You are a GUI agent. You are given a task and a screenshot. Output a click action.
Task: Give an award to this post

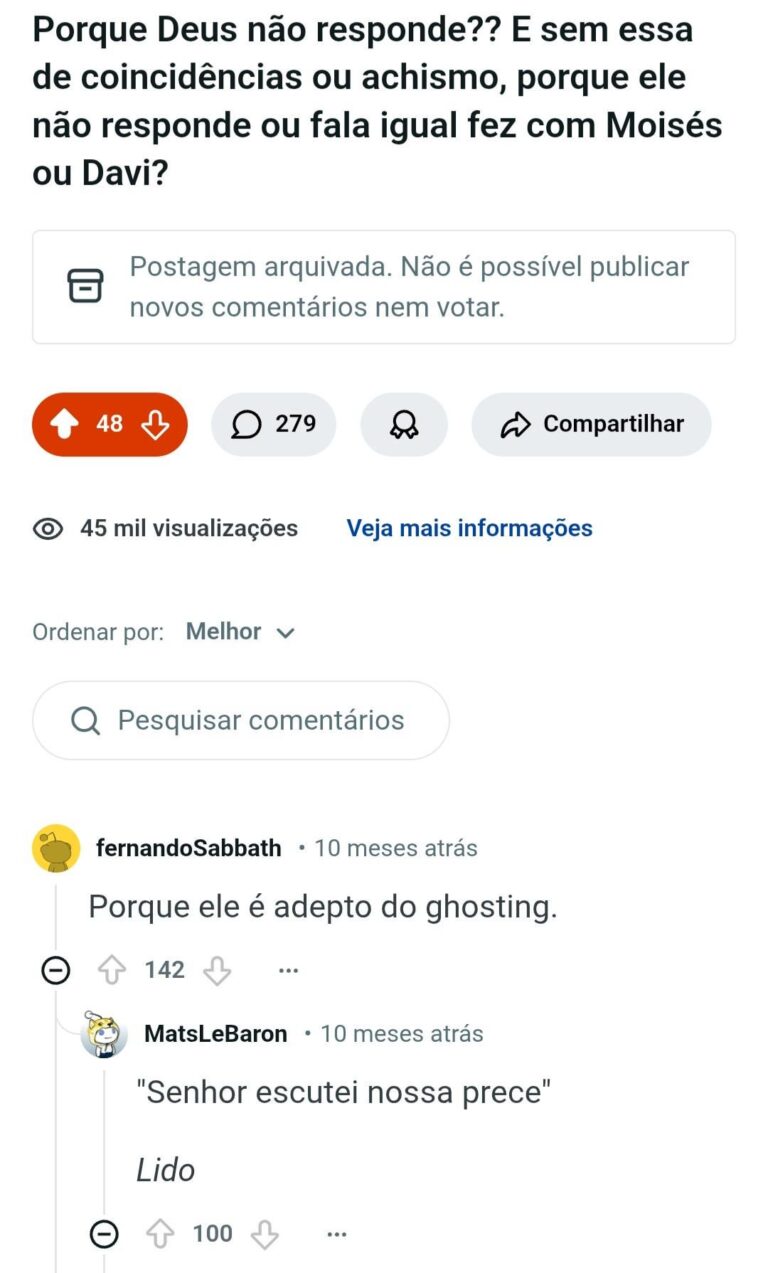pyautogui.click(x=403, y=424)
